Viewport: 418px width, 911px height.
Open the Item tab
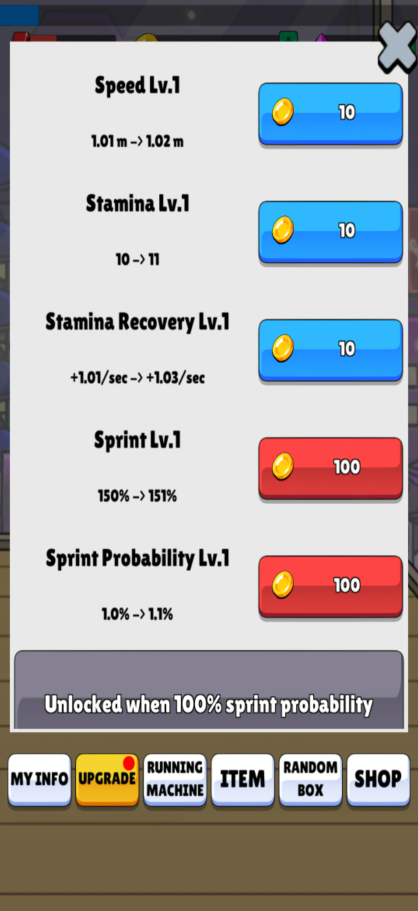(242, 780)
